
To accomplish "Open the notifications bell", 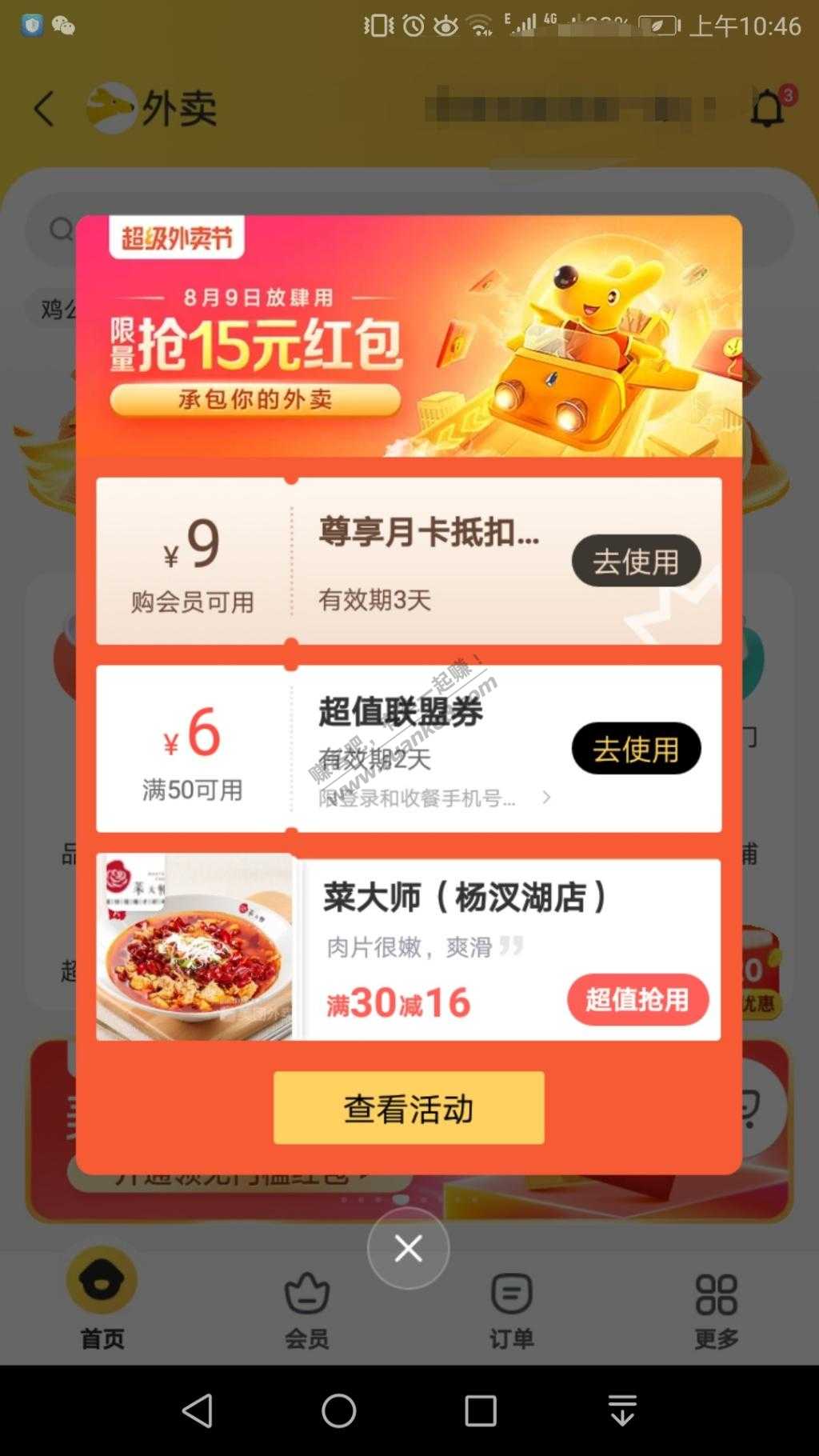I will coord(767,108).
